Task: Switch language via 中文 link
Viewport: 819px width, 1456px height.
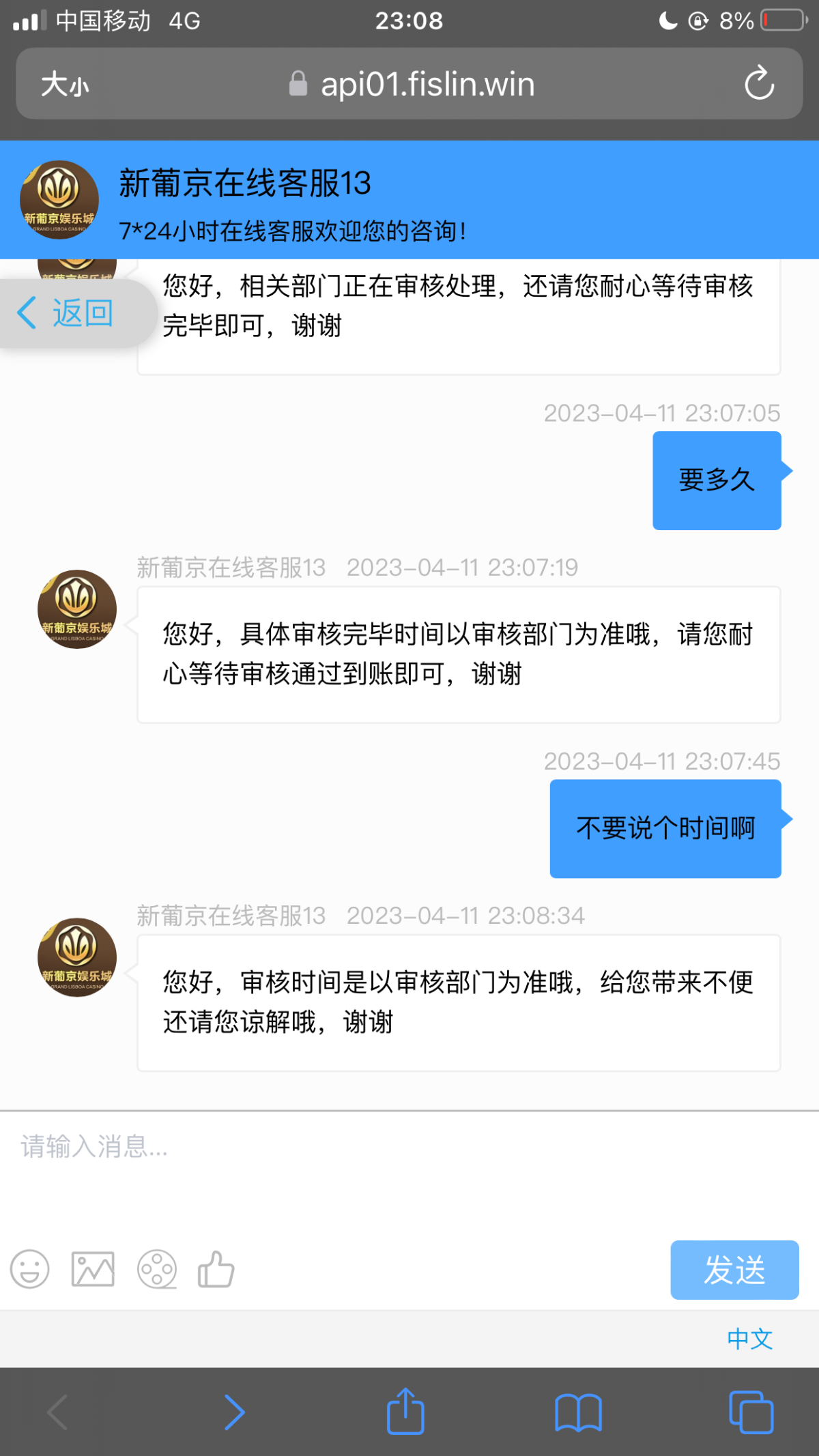Action: pyautogui.click(x=749, y=1339)
